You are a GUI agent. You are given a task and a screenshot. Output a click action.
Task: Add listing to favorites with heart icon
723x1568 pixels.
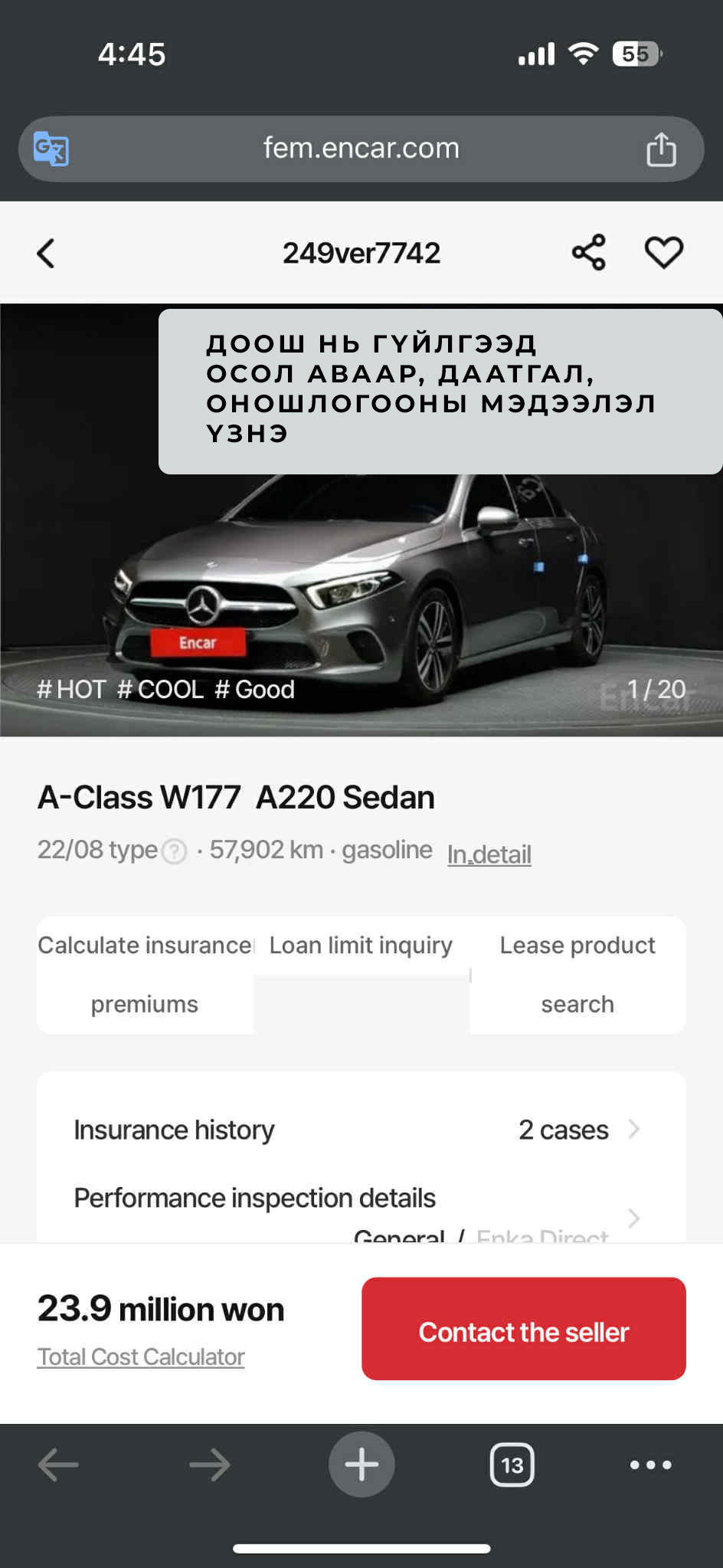[x=663, y=253]
